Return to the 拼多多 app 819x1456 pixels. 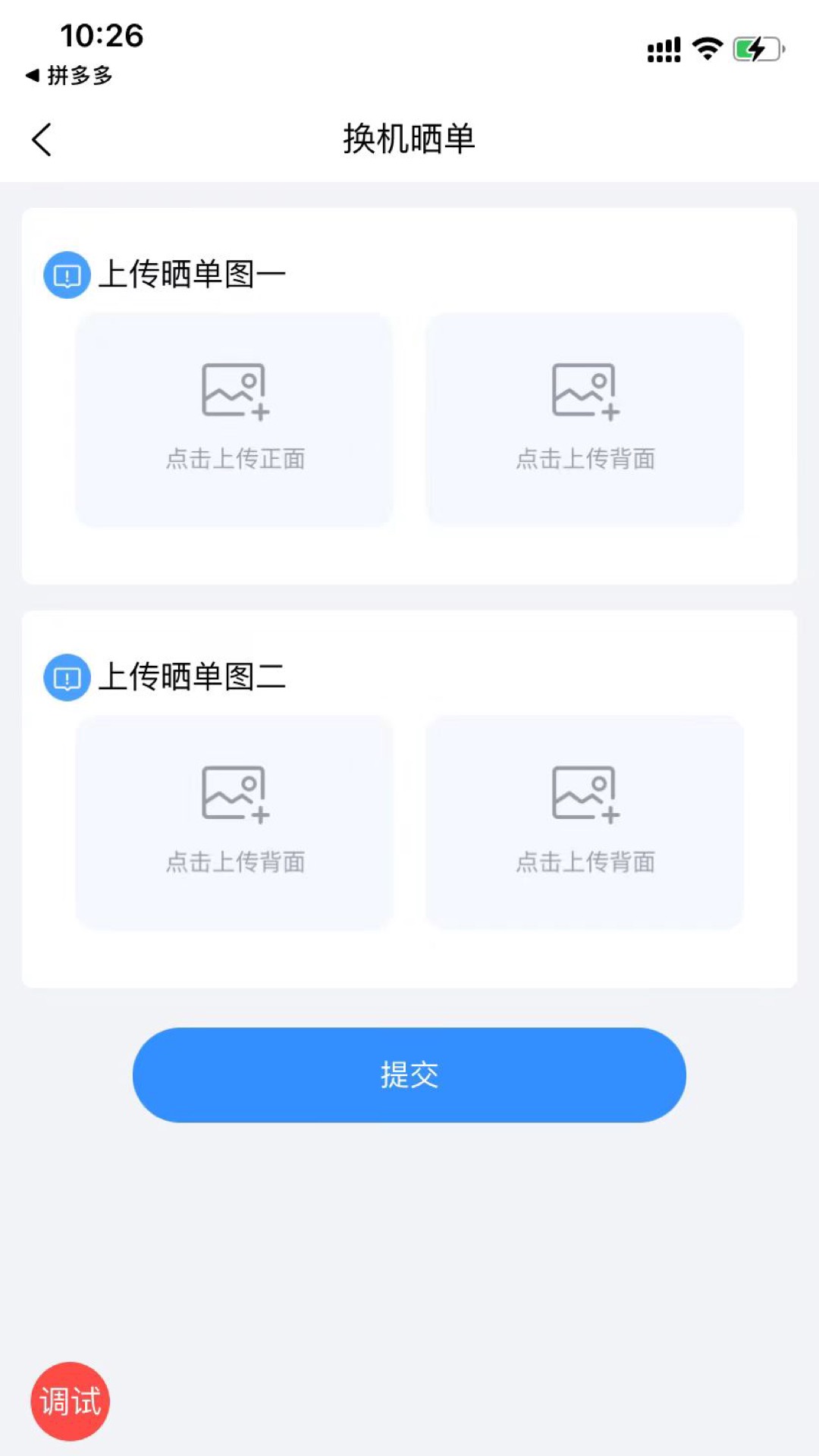pyautogui.click(x=70, y=75)
